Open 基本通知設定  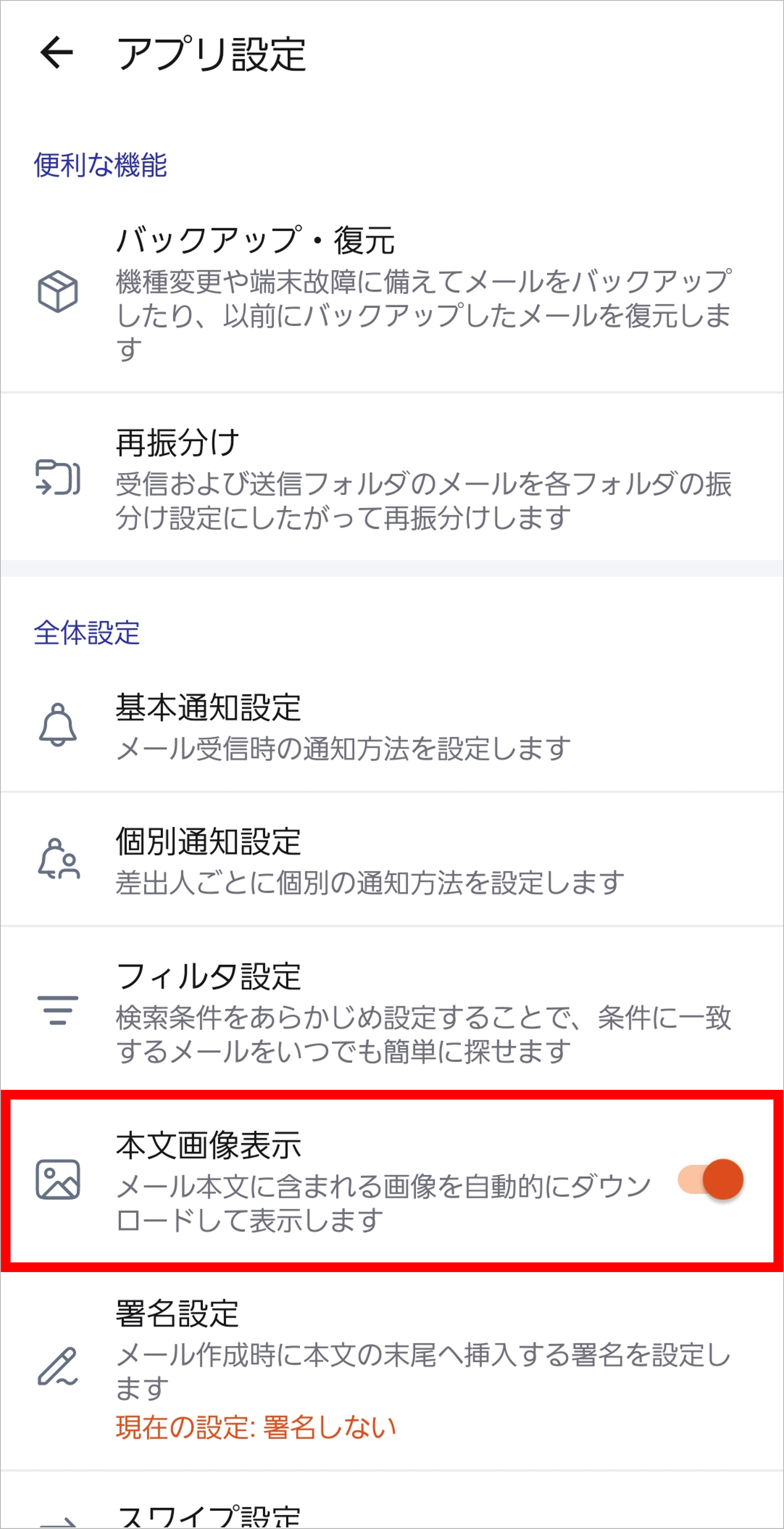tap(392, 726)
